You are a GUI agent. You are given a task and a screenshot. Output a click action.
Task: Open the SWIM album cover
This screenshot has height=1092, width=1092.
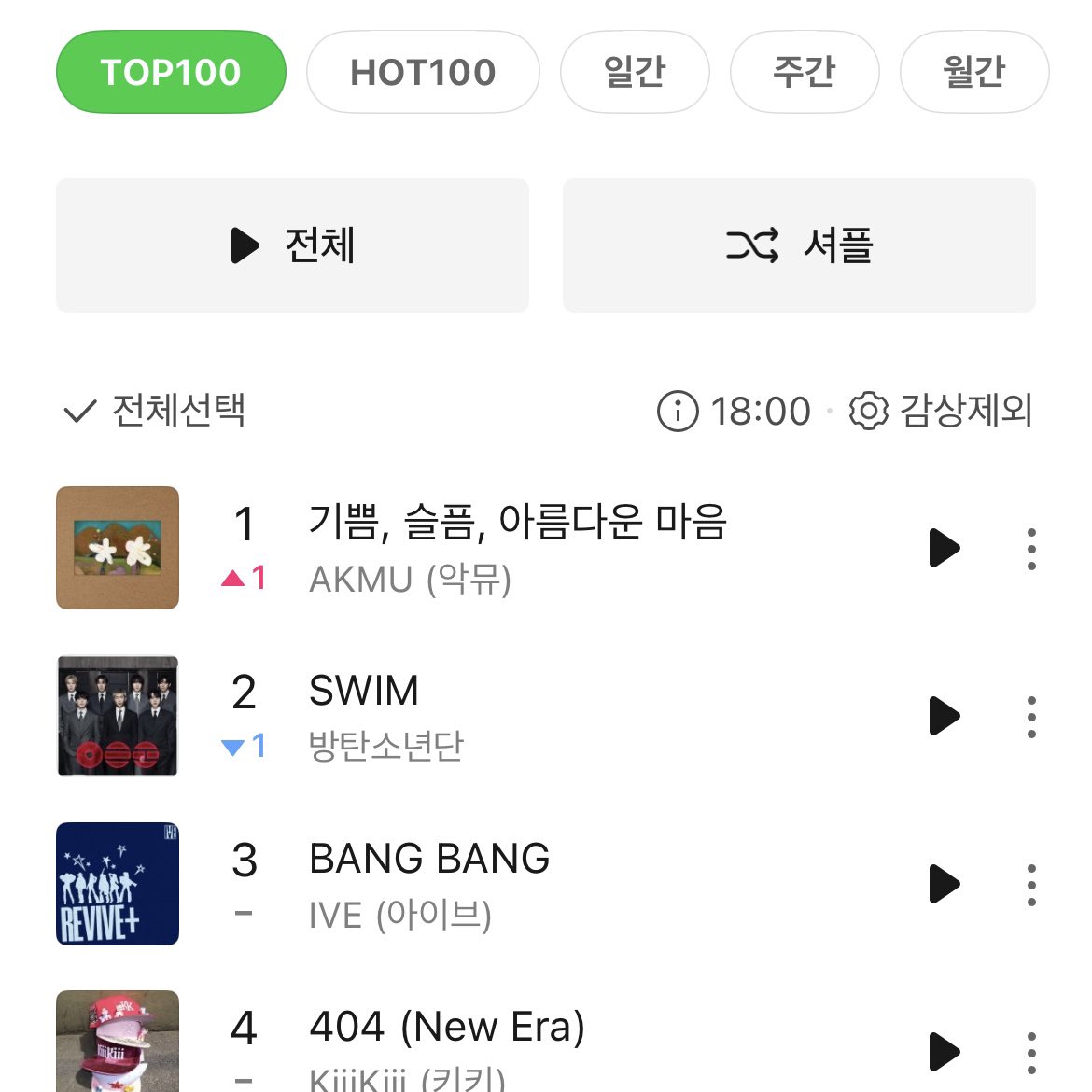(118, 716)
